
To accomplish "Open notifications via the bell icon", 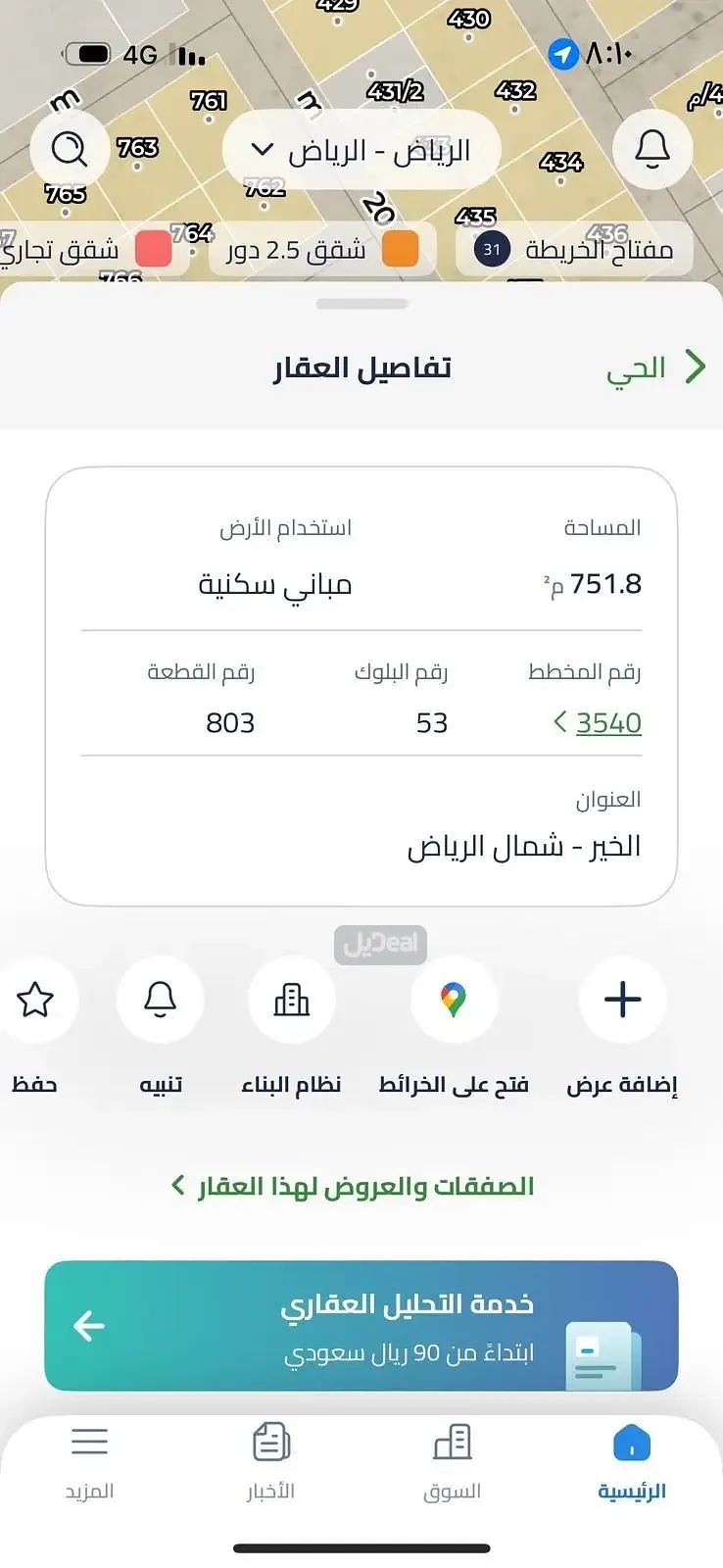I will coord(652,149).
